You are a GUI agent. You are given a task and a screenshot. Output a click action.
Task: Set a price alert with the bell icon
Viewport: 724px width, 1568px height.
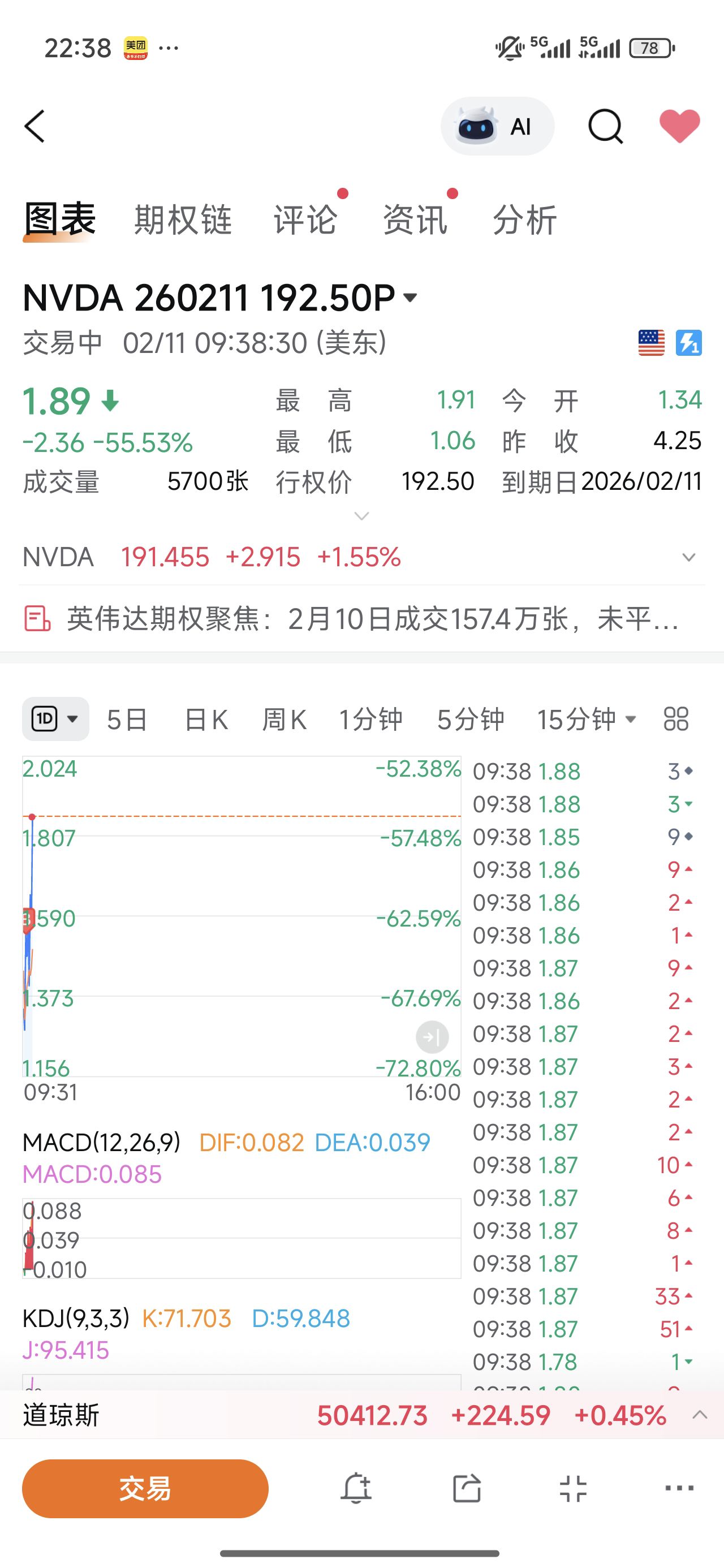coord(356,1488)
